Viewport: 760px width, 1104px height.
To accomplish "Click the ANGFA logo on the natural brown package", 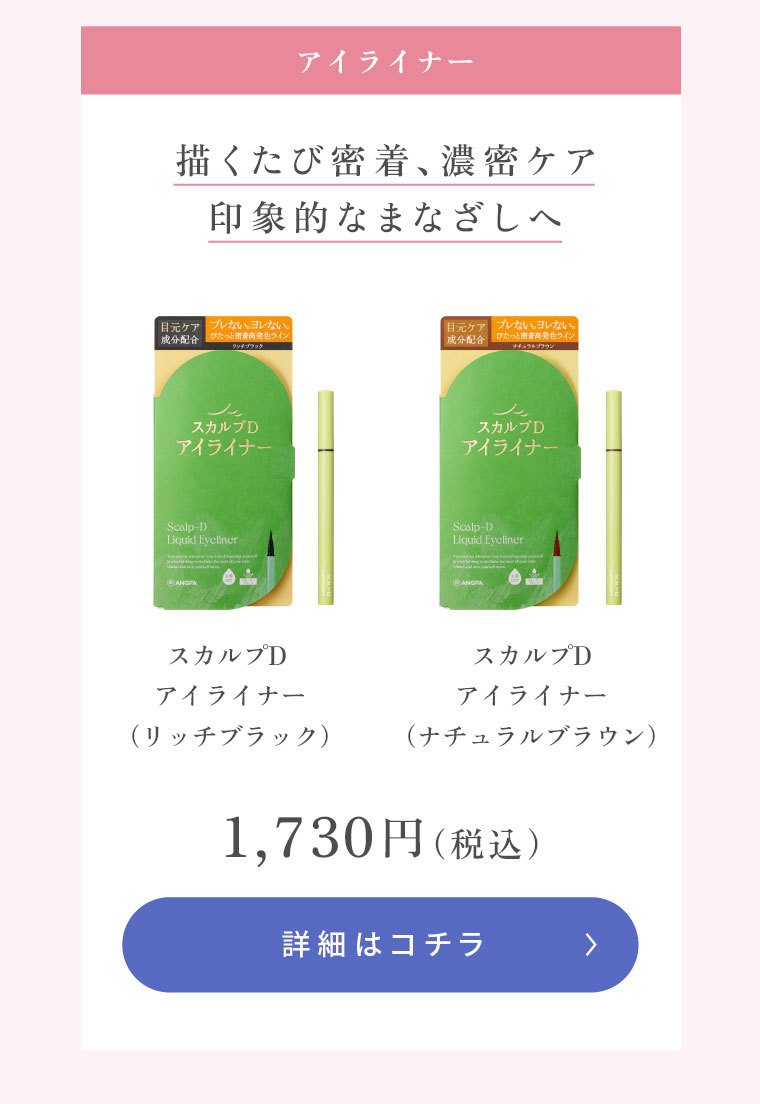I will (468, 582).
